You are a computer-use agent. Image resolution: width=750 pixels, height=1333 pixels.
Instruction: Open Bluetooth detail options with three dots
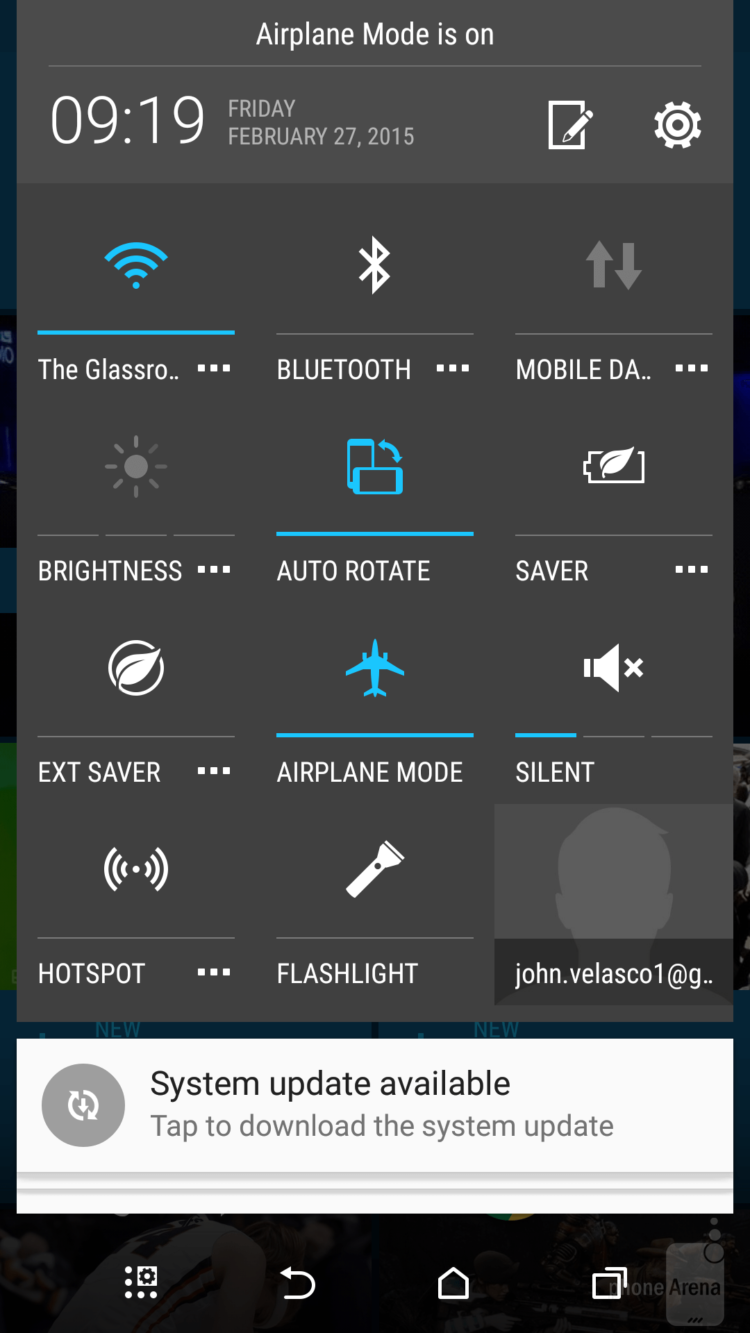coord(453,368)
